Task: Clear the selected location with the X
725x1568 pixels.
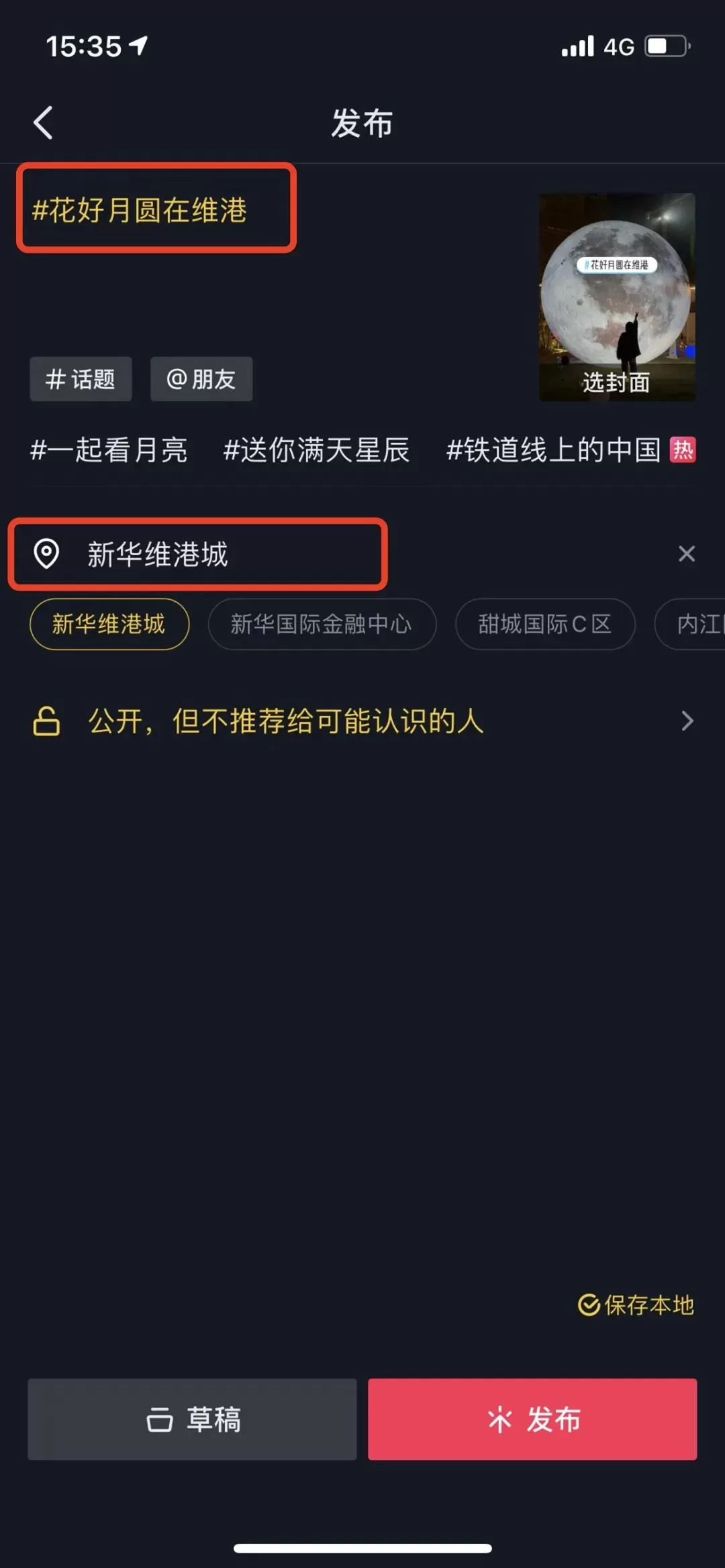Action: pyautogui.click(x=686, y=554)
